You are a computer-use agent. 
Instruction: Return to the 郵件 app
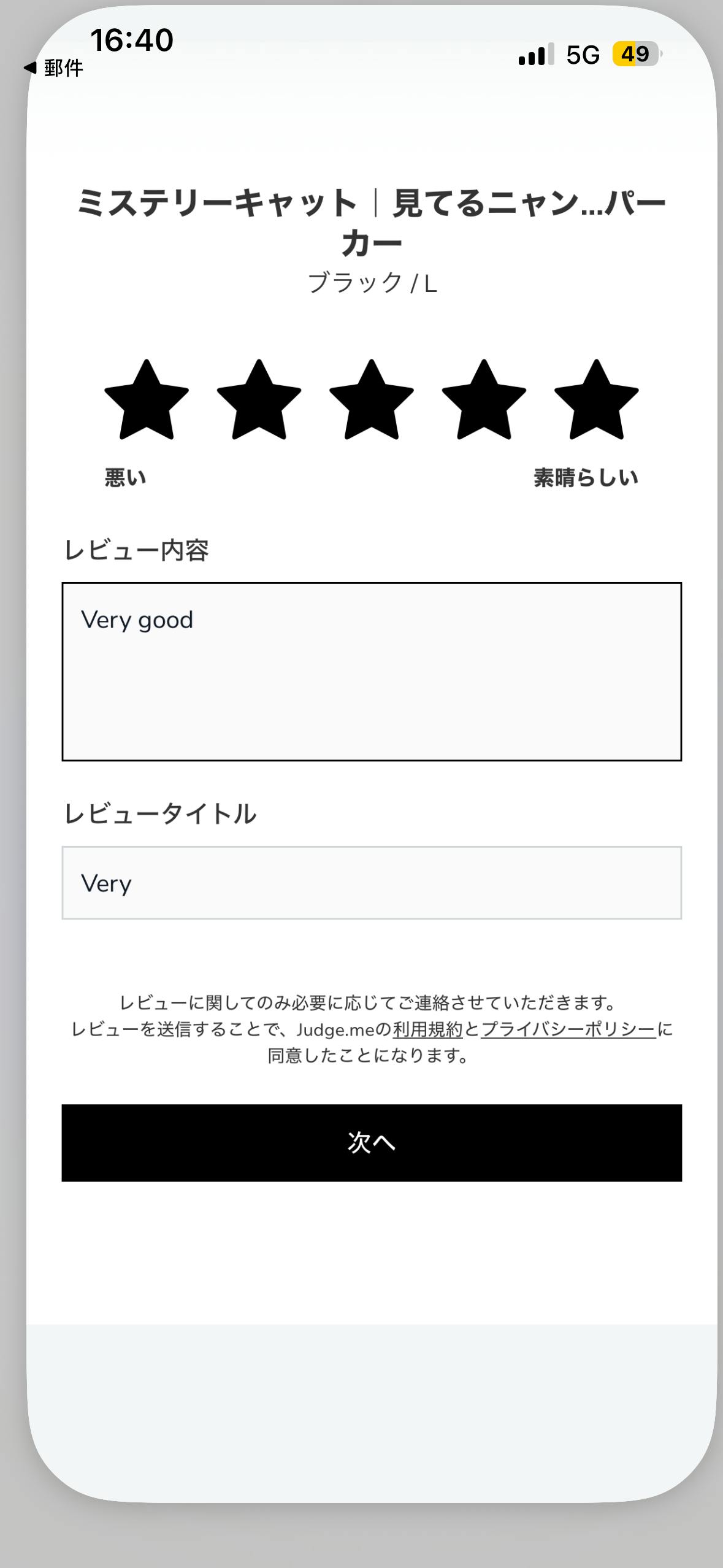coord(54,67)
